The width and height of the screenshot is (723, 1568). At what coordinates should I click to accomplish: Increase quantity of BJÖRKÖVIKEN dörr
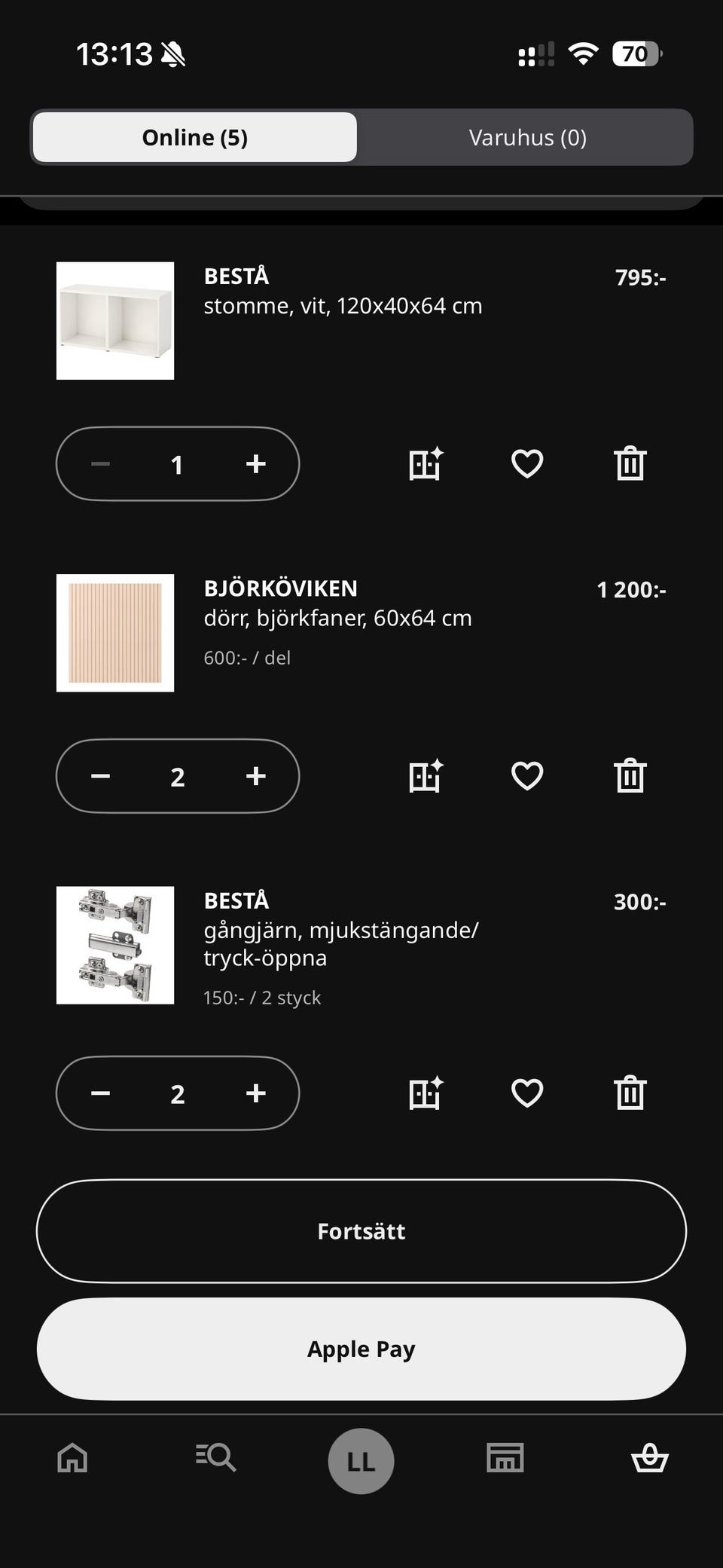pyautogui.click(x=256, y=776)
